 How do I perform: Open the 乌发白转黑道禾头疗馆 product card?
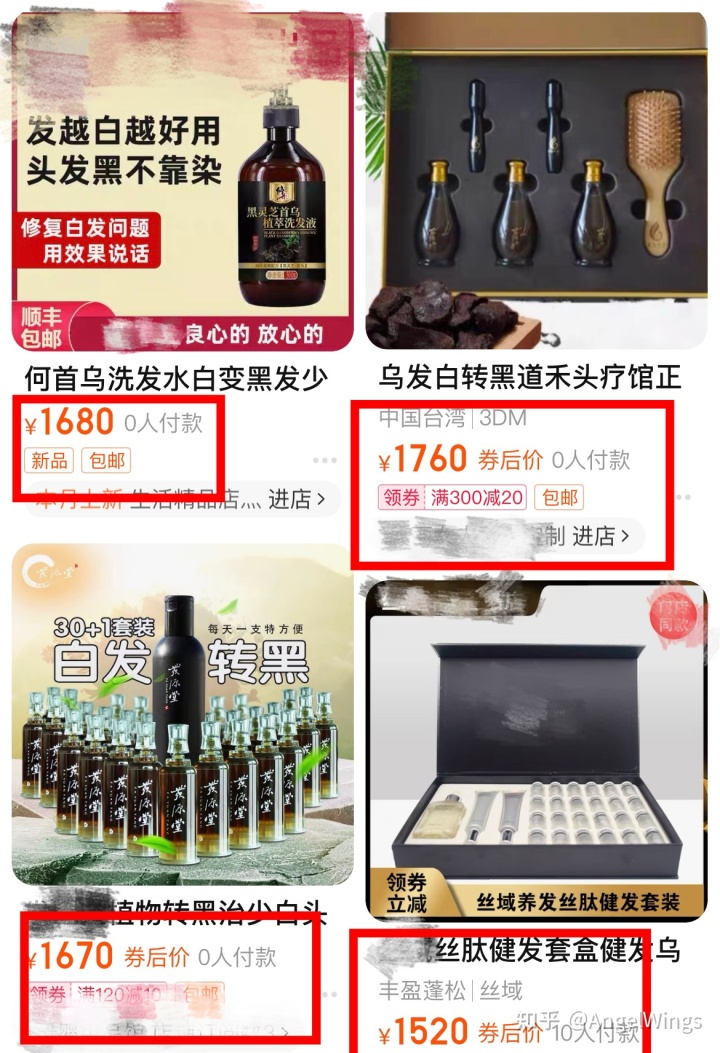point(537,180)
